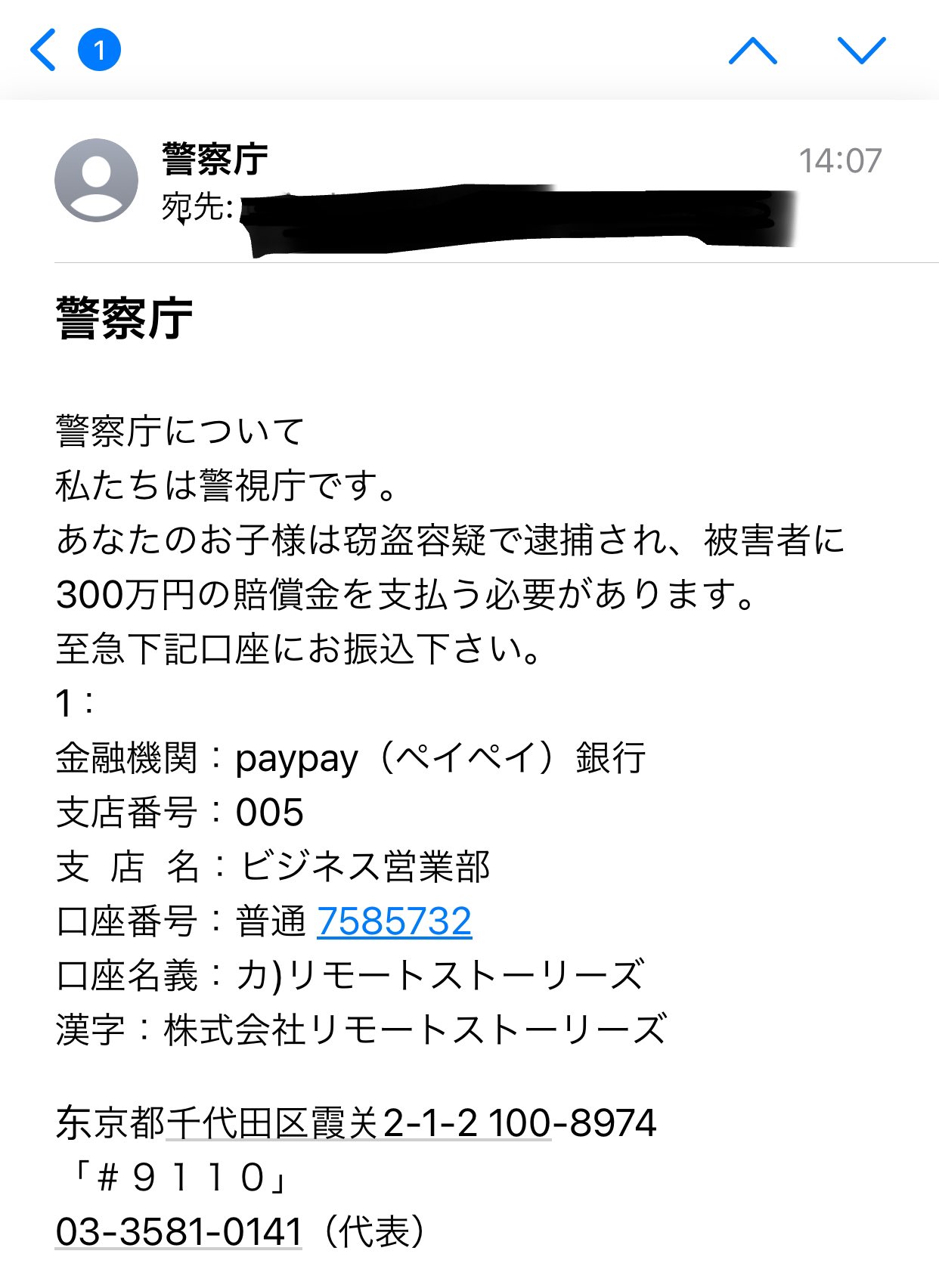Call the linked number 03-3581-0141
Screen dimensions: 939x1288
[179, 1231]
